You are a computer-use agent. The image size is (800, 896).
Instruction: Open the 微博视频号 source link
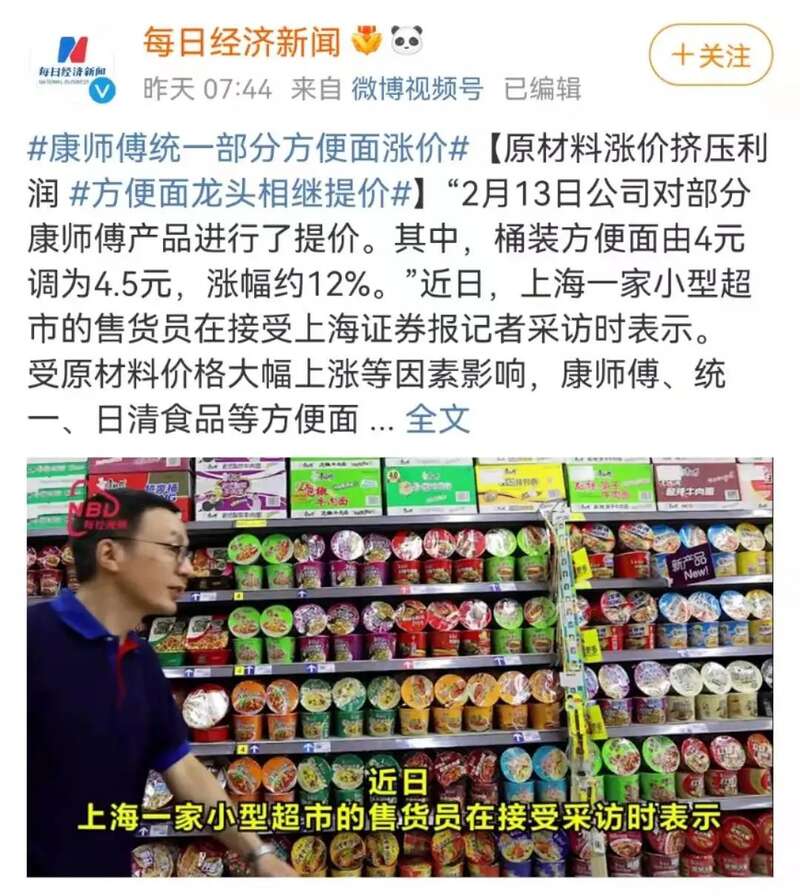[417, 88]
